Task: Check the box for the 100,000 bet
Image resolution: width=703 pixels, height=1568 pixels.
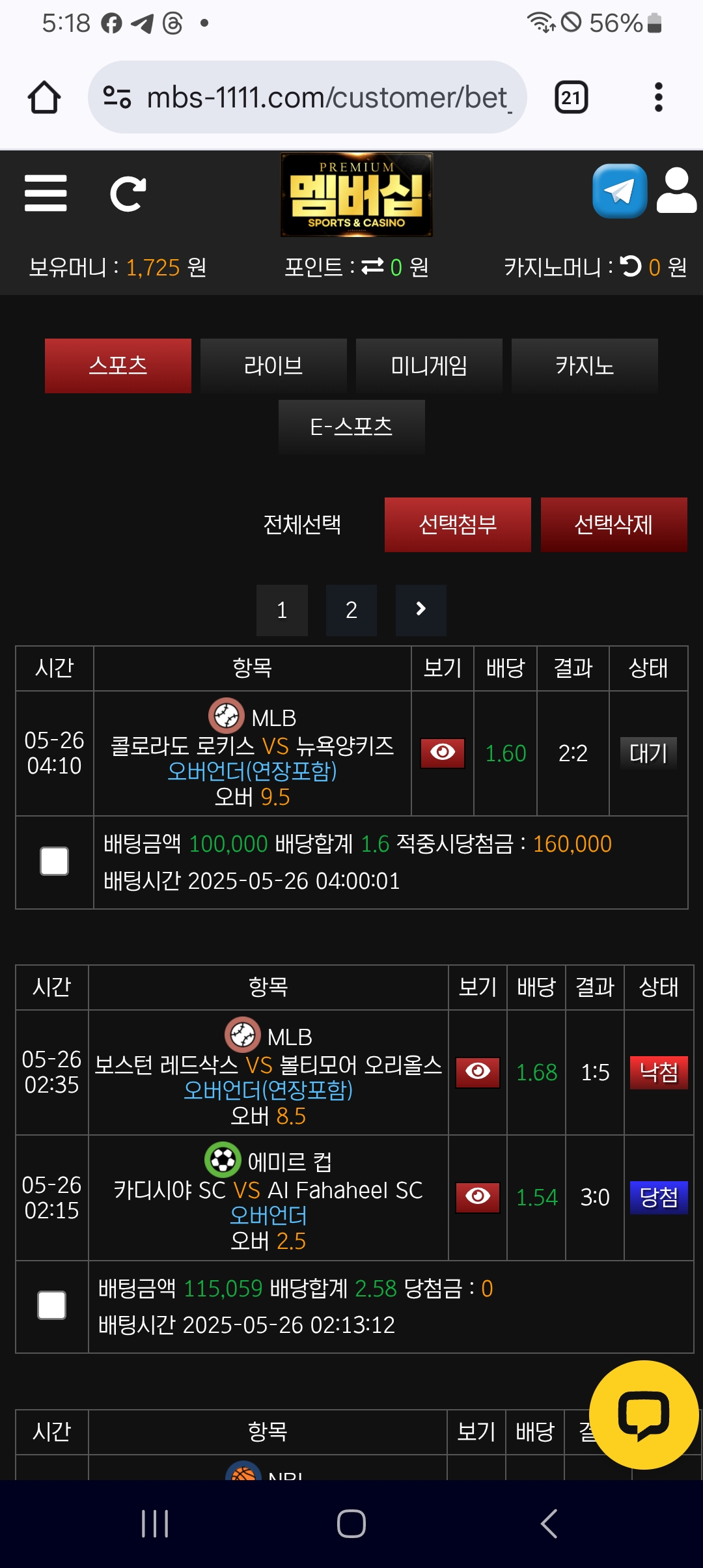Action: (55, 861)
